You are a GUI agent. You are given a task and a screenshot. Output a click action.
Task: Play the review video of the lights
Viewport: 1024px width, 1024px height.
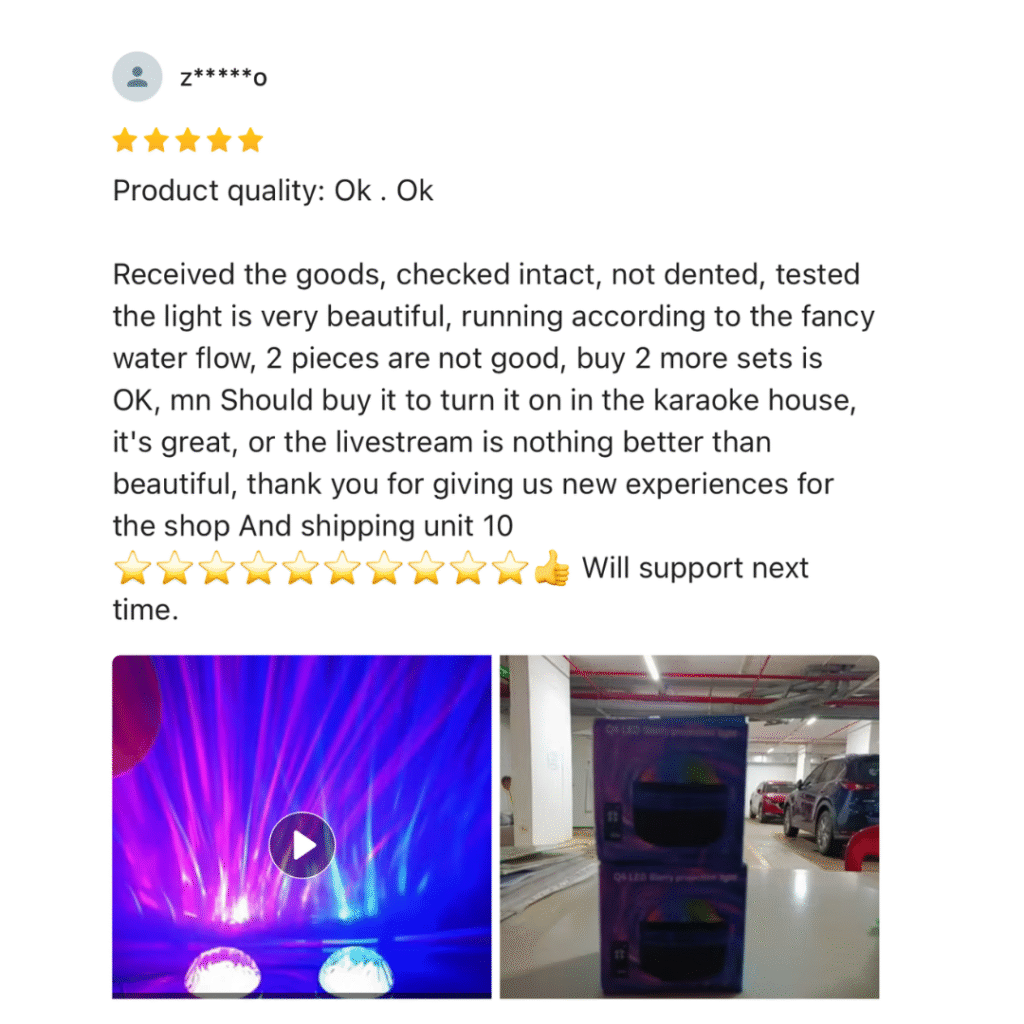[302, 845]
